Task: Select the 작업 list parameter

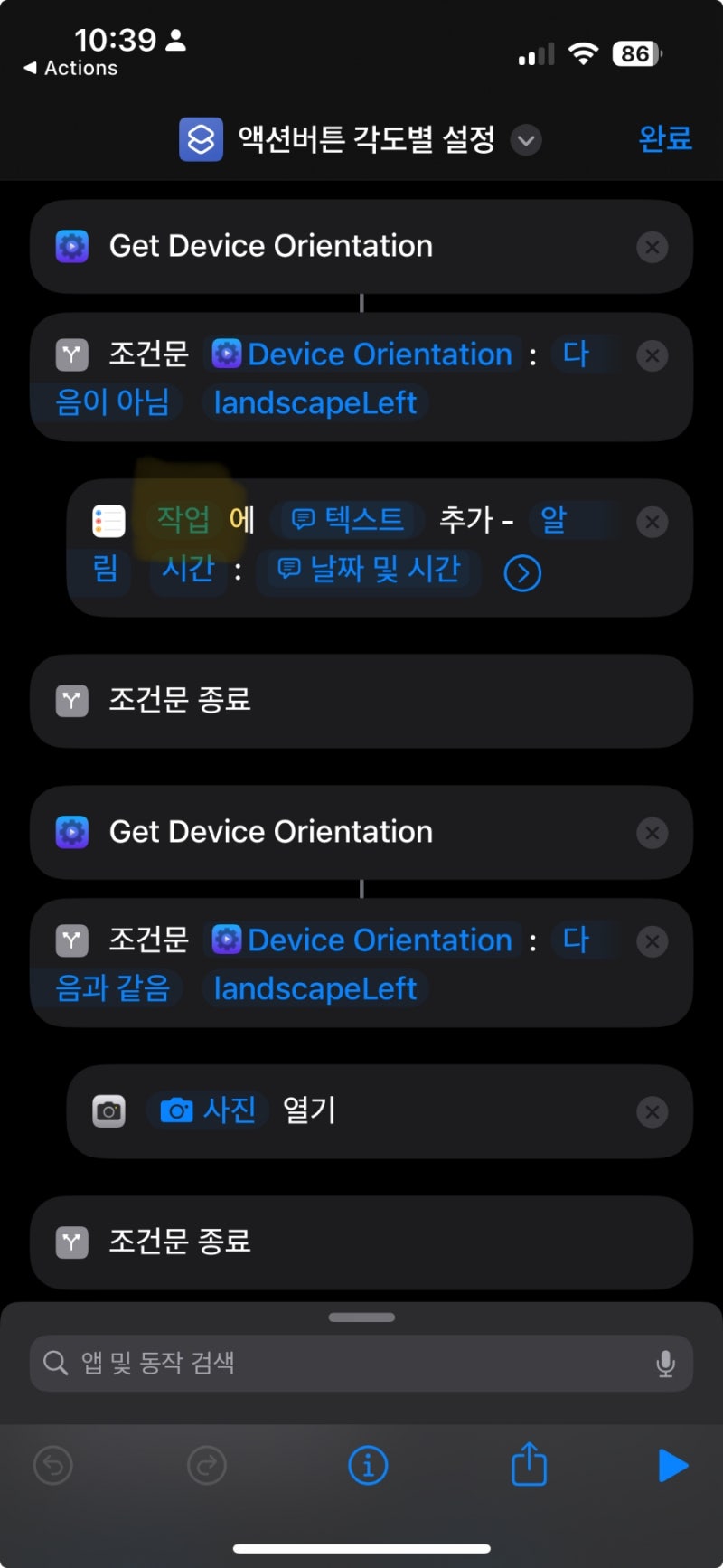Action: coord(183,519)
